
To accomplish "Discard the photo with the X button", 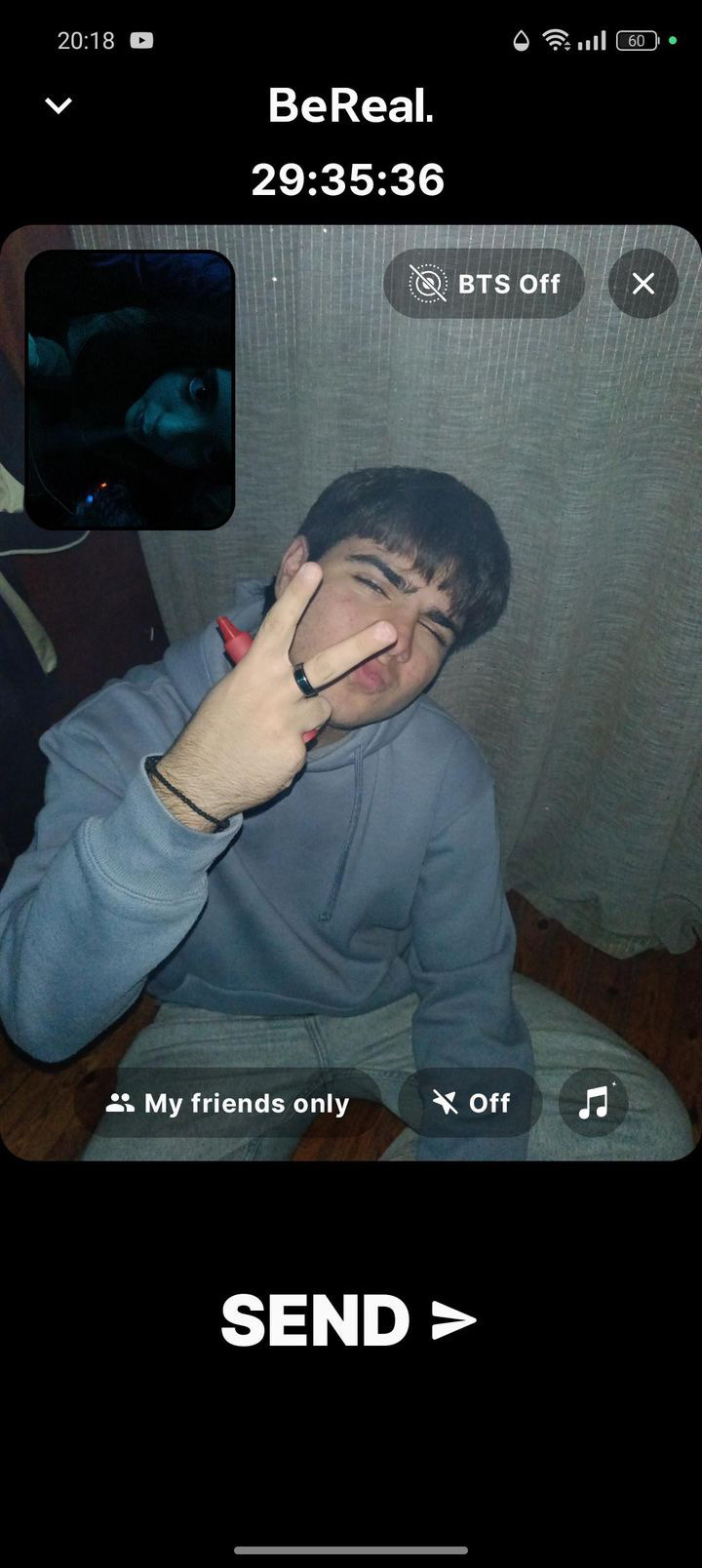I will point(643,284).
